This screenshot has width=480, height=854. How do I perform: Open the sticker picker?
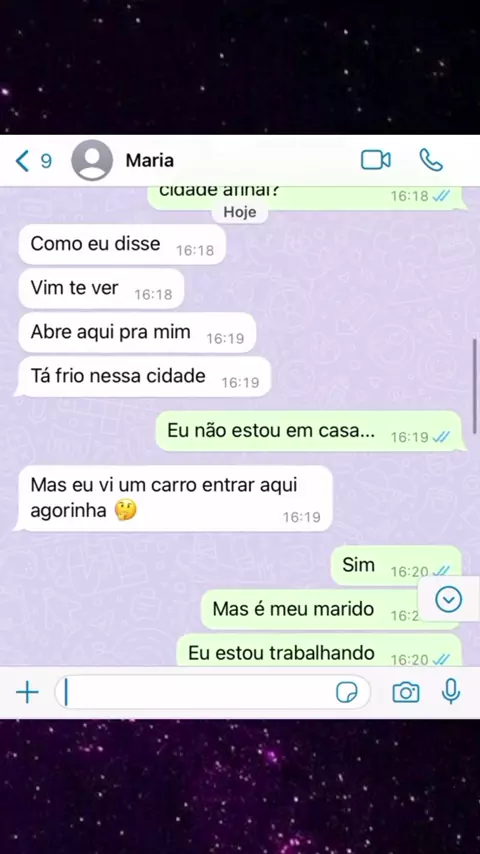click(347, 693)
